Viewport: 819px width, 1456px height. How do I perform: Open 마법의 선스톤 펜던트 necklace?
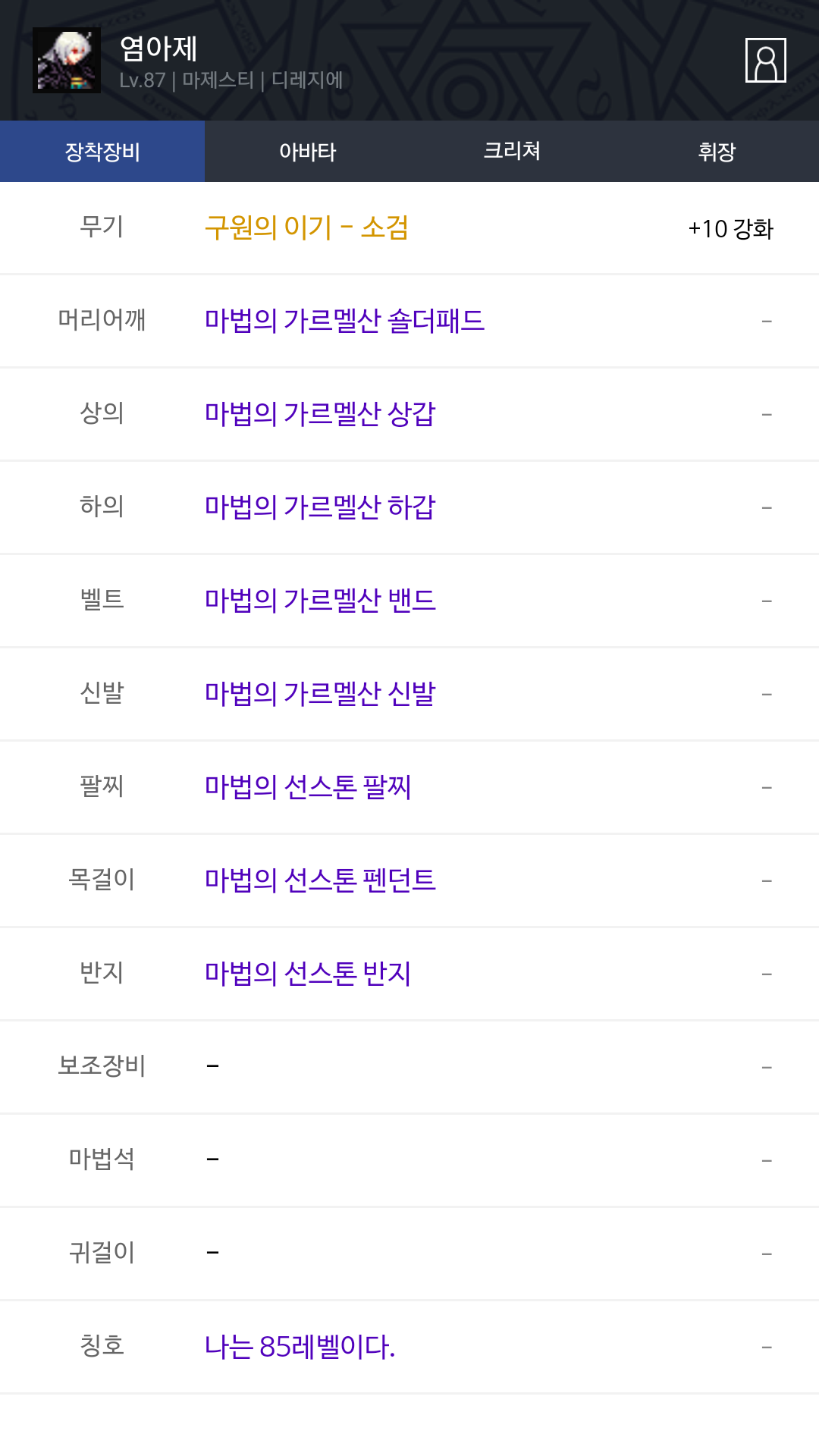tap(320, 880)
